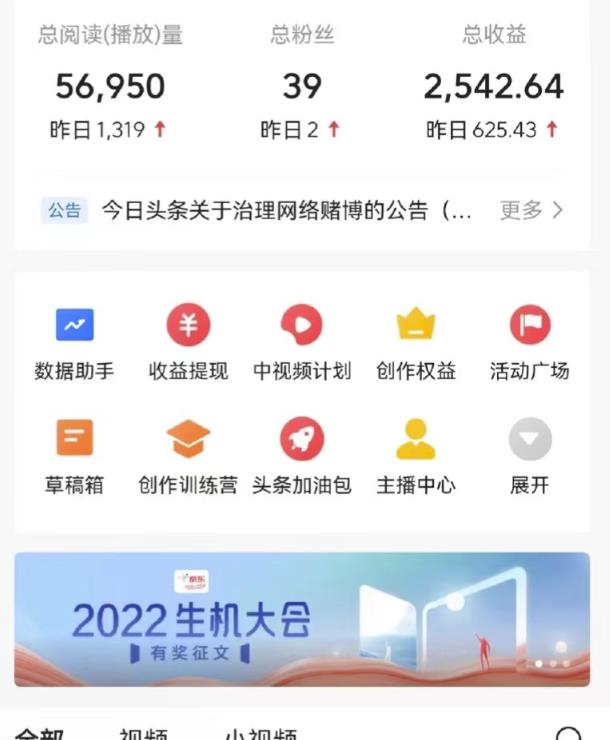Open 头条加油包 boost pack

tap(301, 457)
